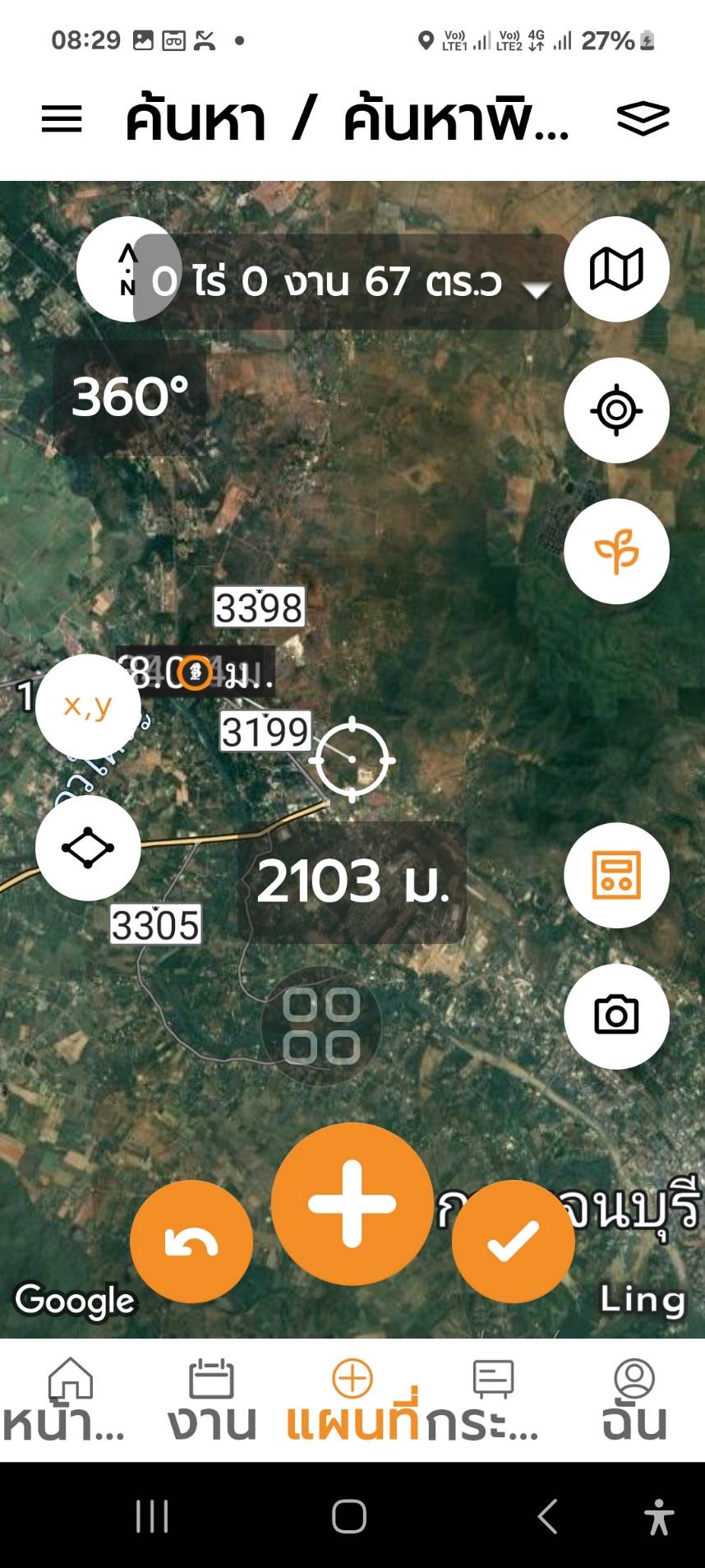The image size is (705, 1568).
Task: Take a photo with the camera button
Action: pos(616,1016)
